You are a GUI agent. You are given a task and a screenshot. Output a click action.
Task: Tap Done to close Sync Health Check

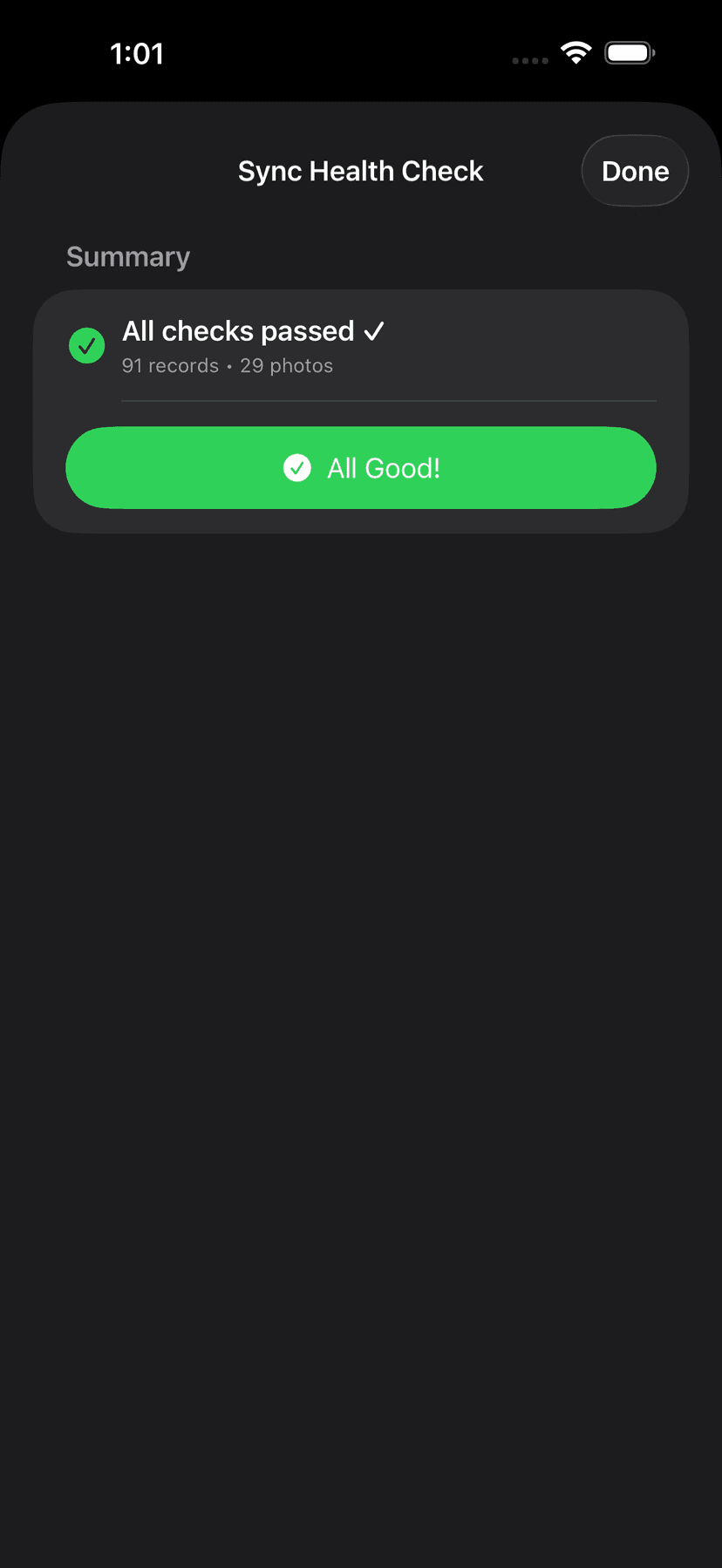point(635,171)
